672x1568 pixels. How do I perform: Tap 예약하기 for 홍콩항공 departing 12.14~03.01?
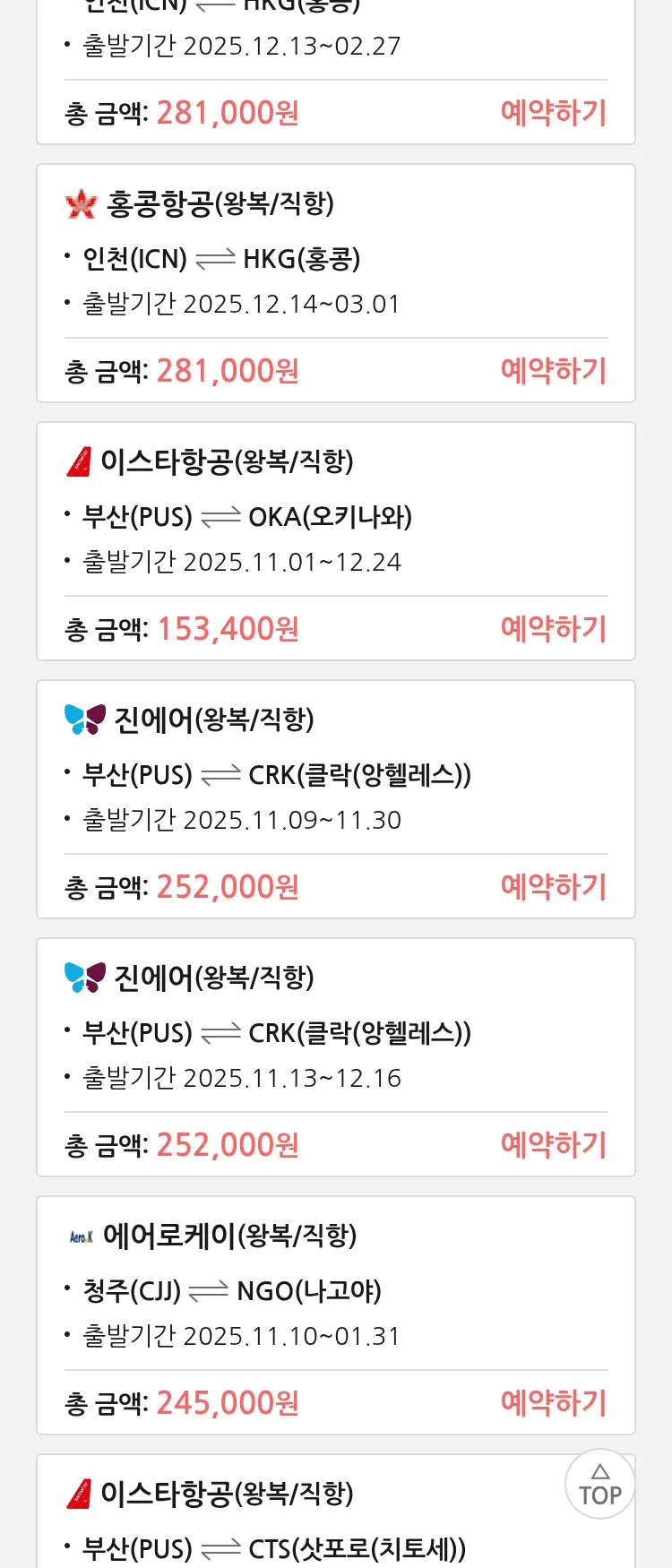pos(553,371)
